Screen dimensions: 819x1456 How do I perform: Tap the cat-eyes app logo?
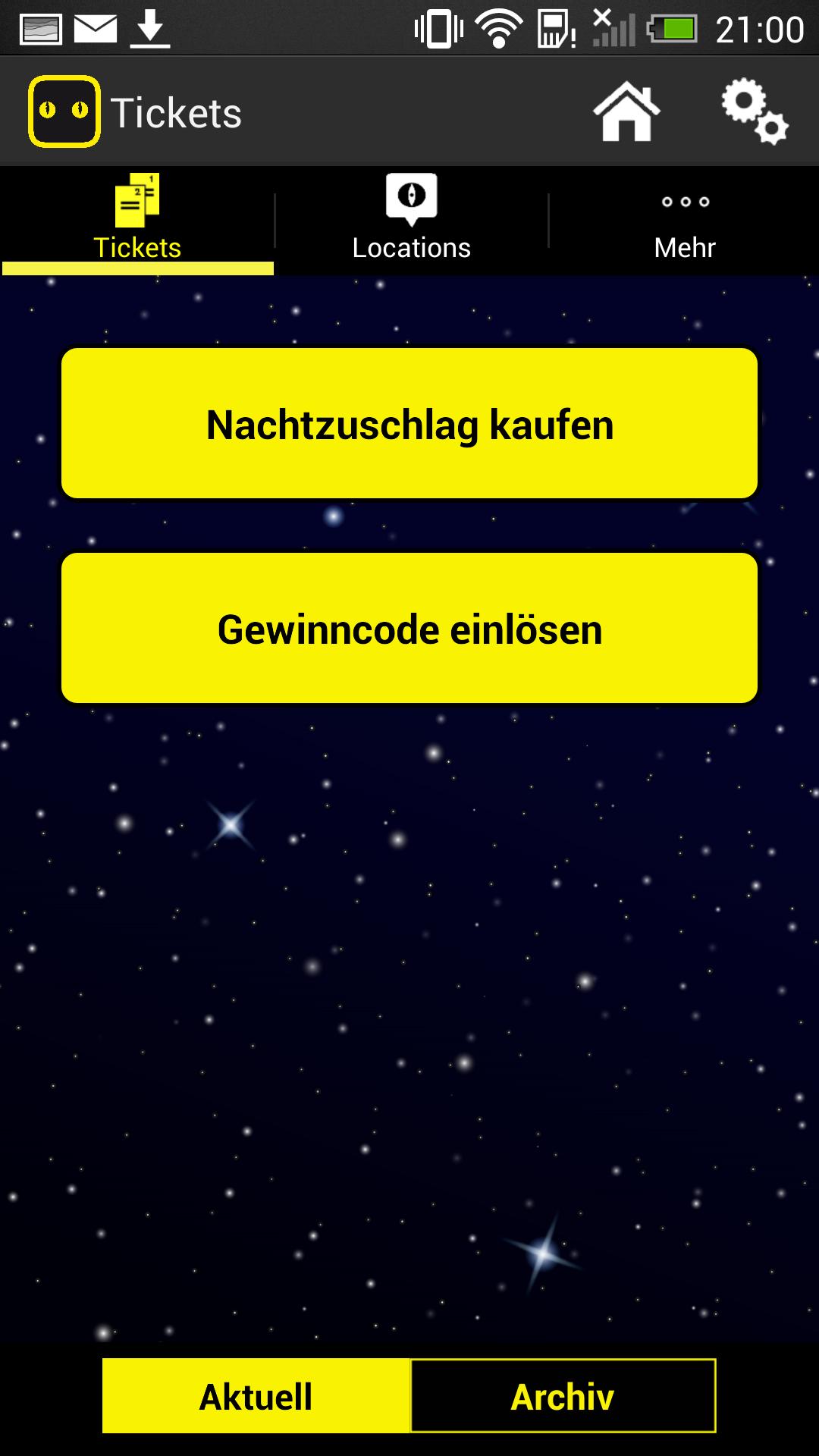pos(64,111)
